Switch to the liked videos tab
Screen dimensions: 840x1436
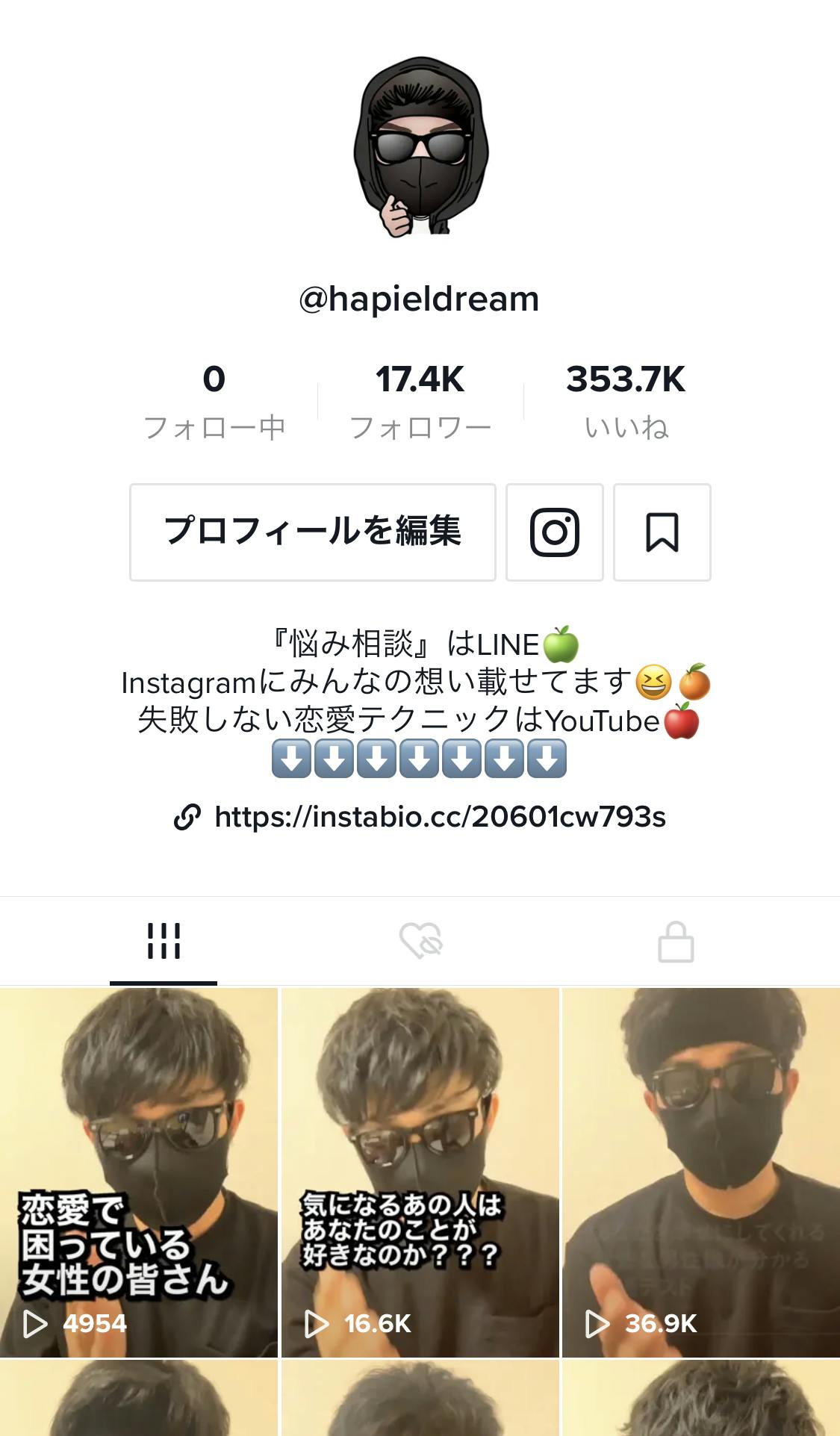click(x=420, y=941)
